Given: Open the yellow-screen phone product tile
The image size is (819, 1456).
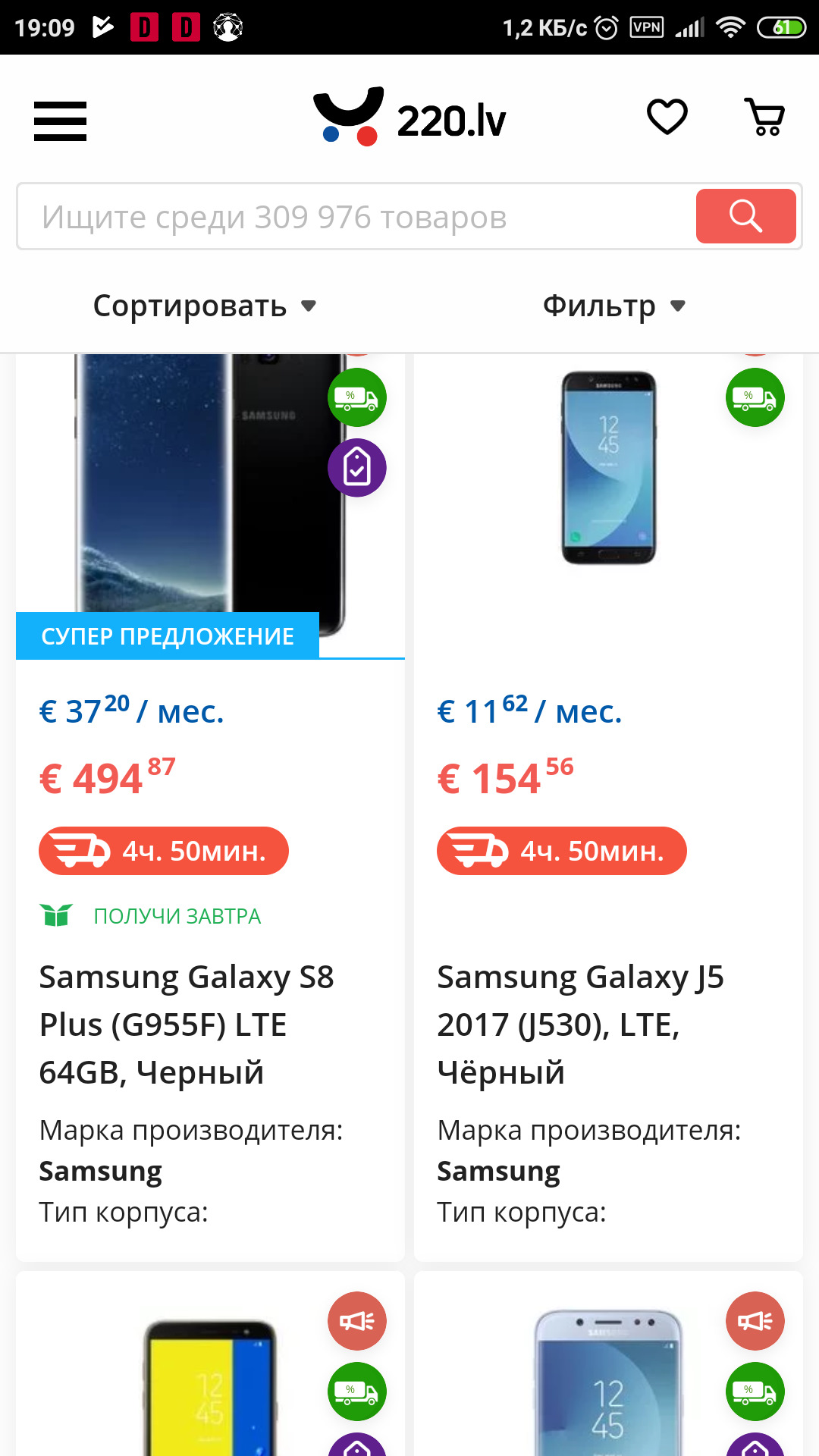Looking at the screenshot, I should [x=210, y=1363].
